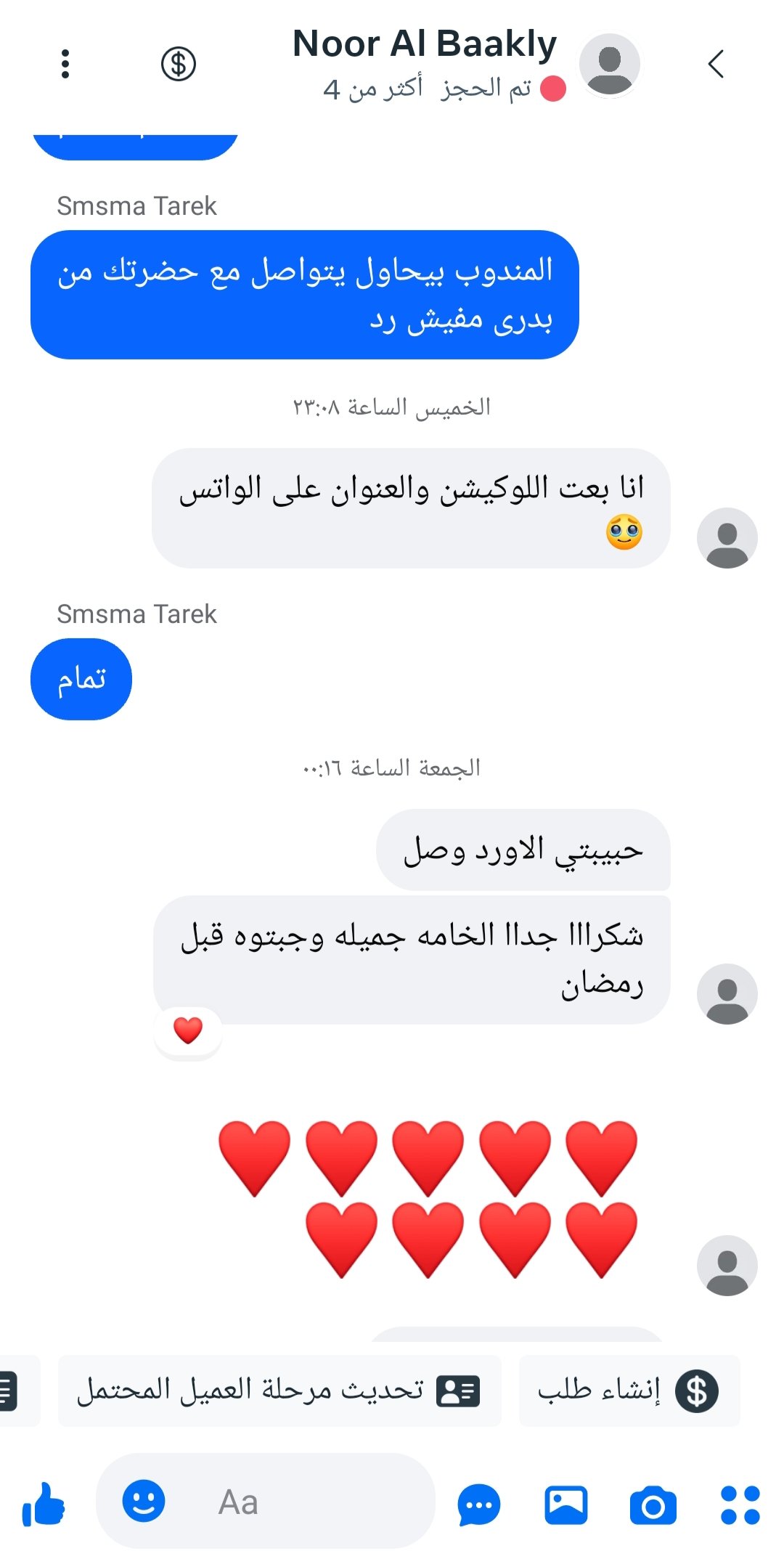Tap the dollar payment icon in header
Image resolution: width=784 pixels, height=1567 pixels.
tap(179, 64)
